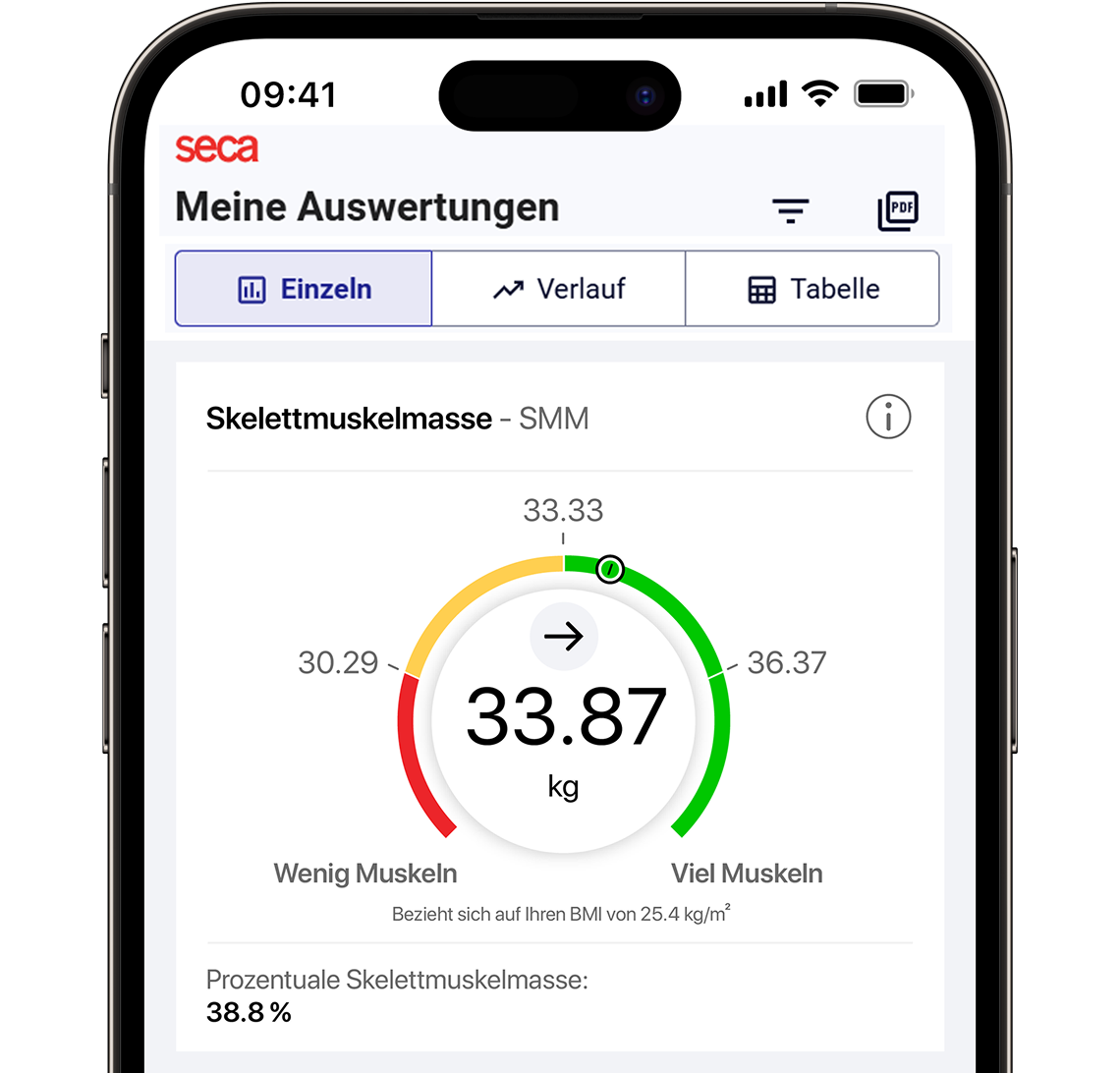This screenshot has width=1120, height=1073.
Task: Open the filter options icon
Action: click(790, 210)
